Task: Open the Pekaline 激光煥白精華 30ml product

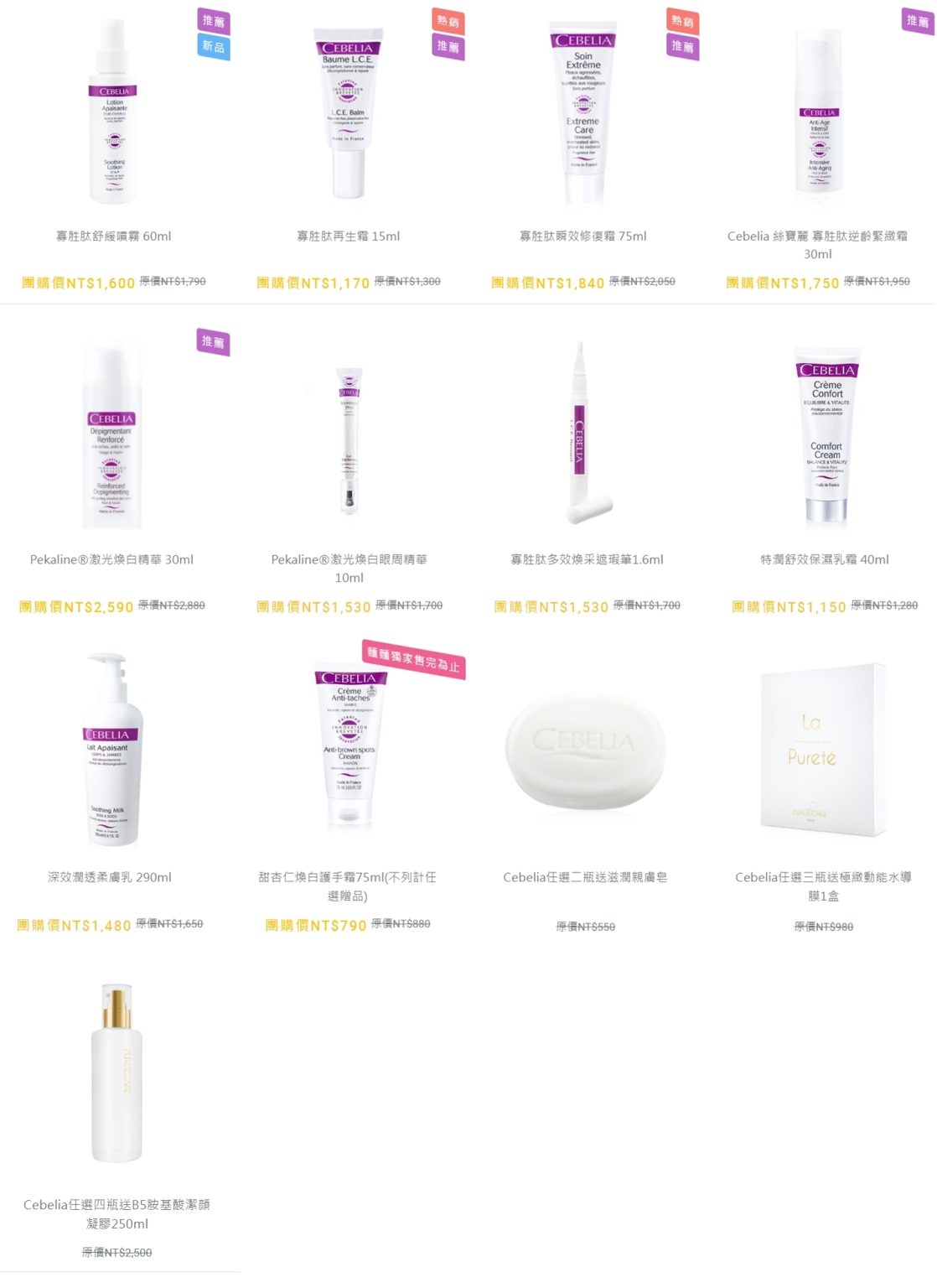Action: (112, 560)
